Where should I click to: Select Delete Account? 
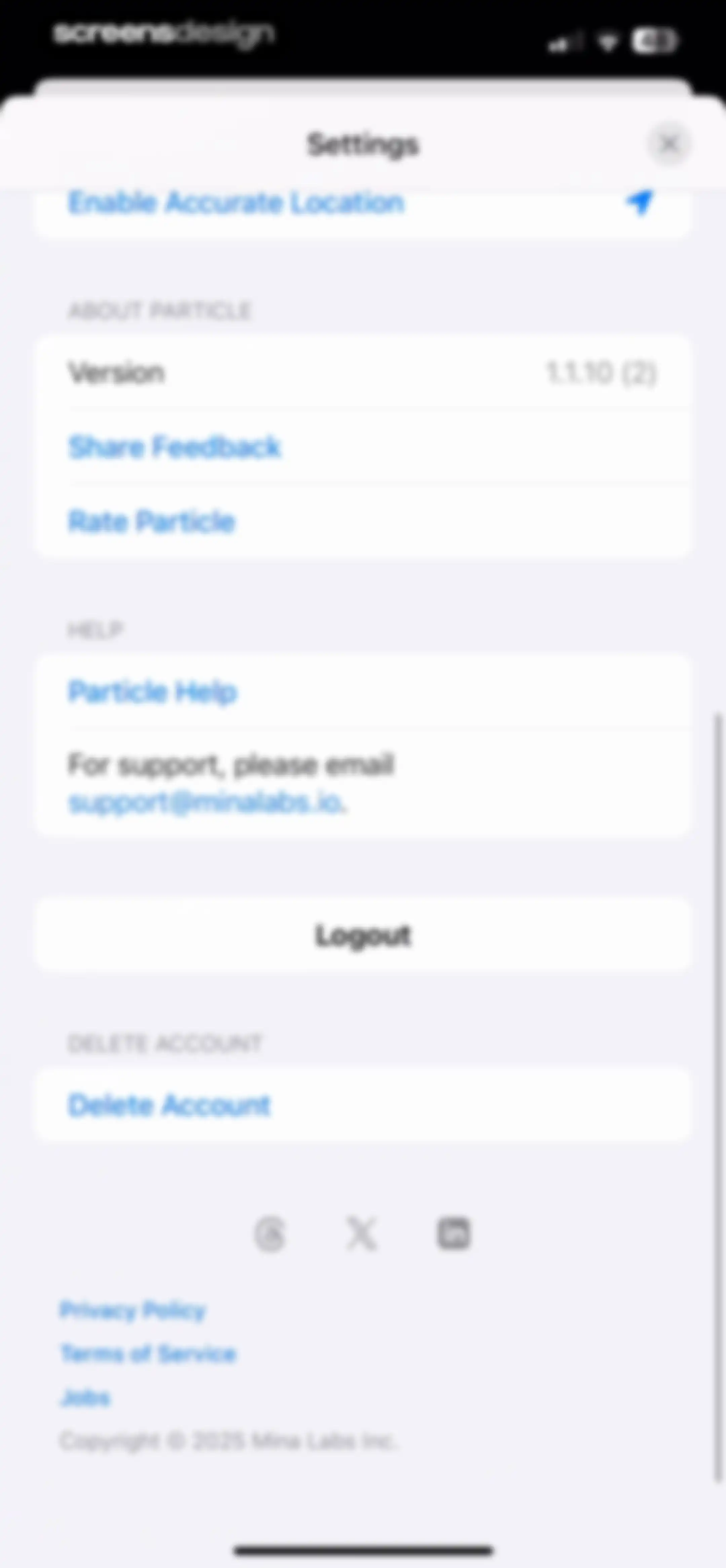[363, 1105]
